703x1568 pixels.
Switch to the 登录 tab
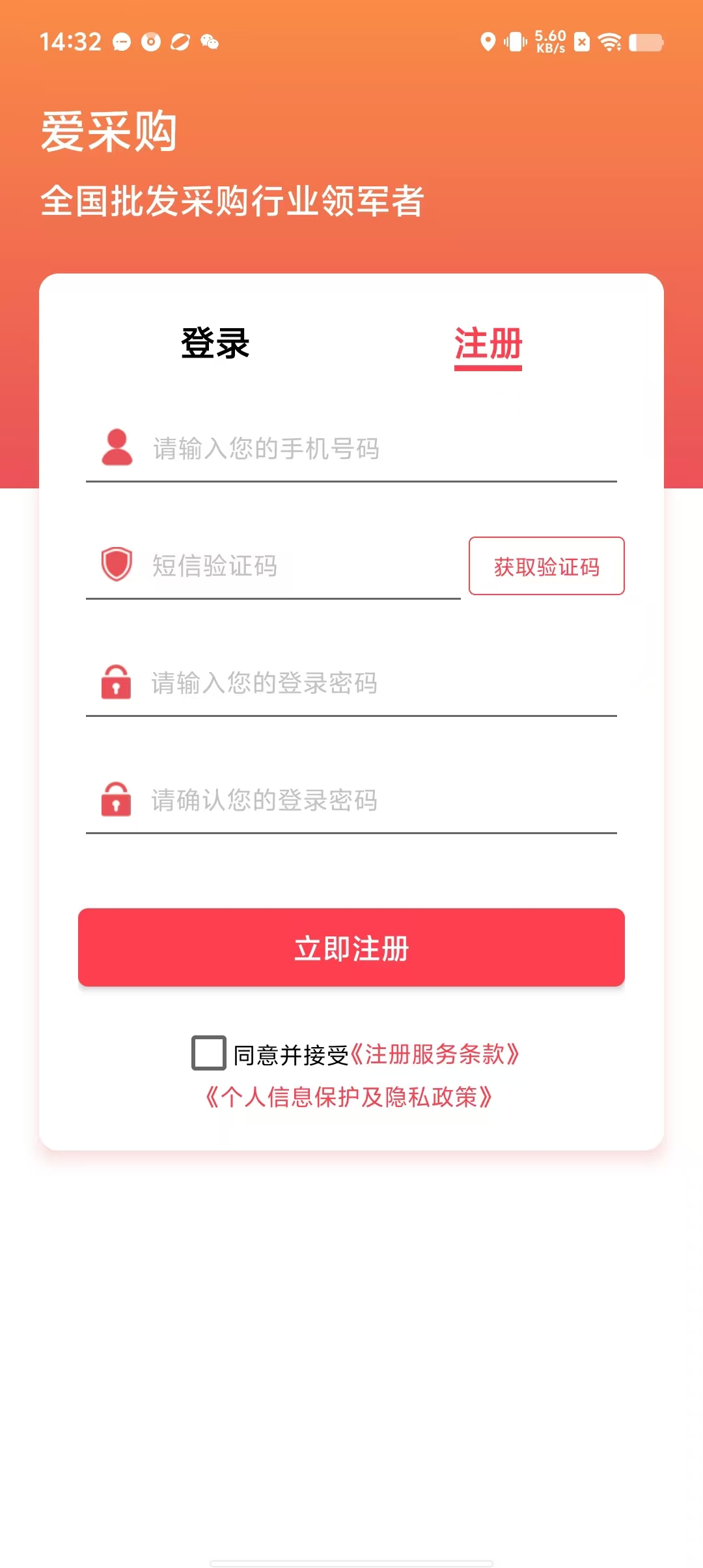[x=215, y=343]
